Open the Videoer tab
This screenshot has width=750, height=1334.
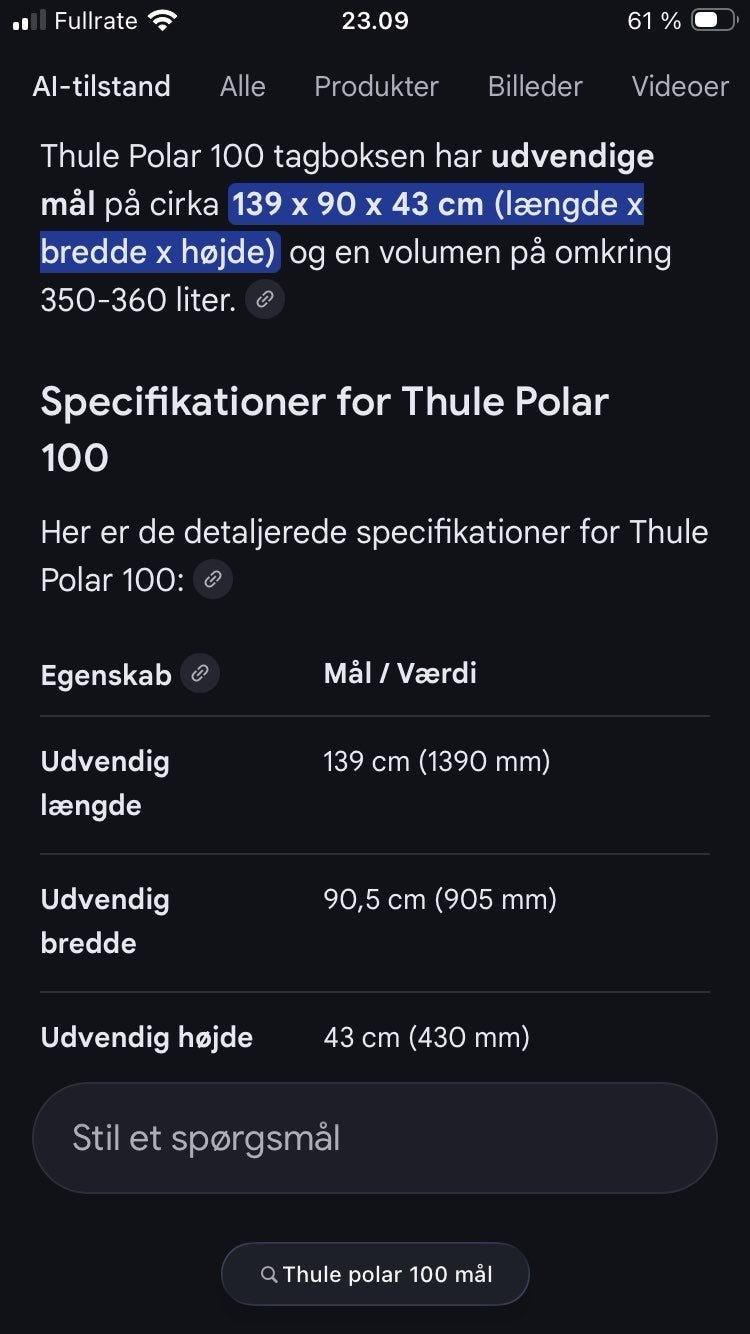coord(680,86)
